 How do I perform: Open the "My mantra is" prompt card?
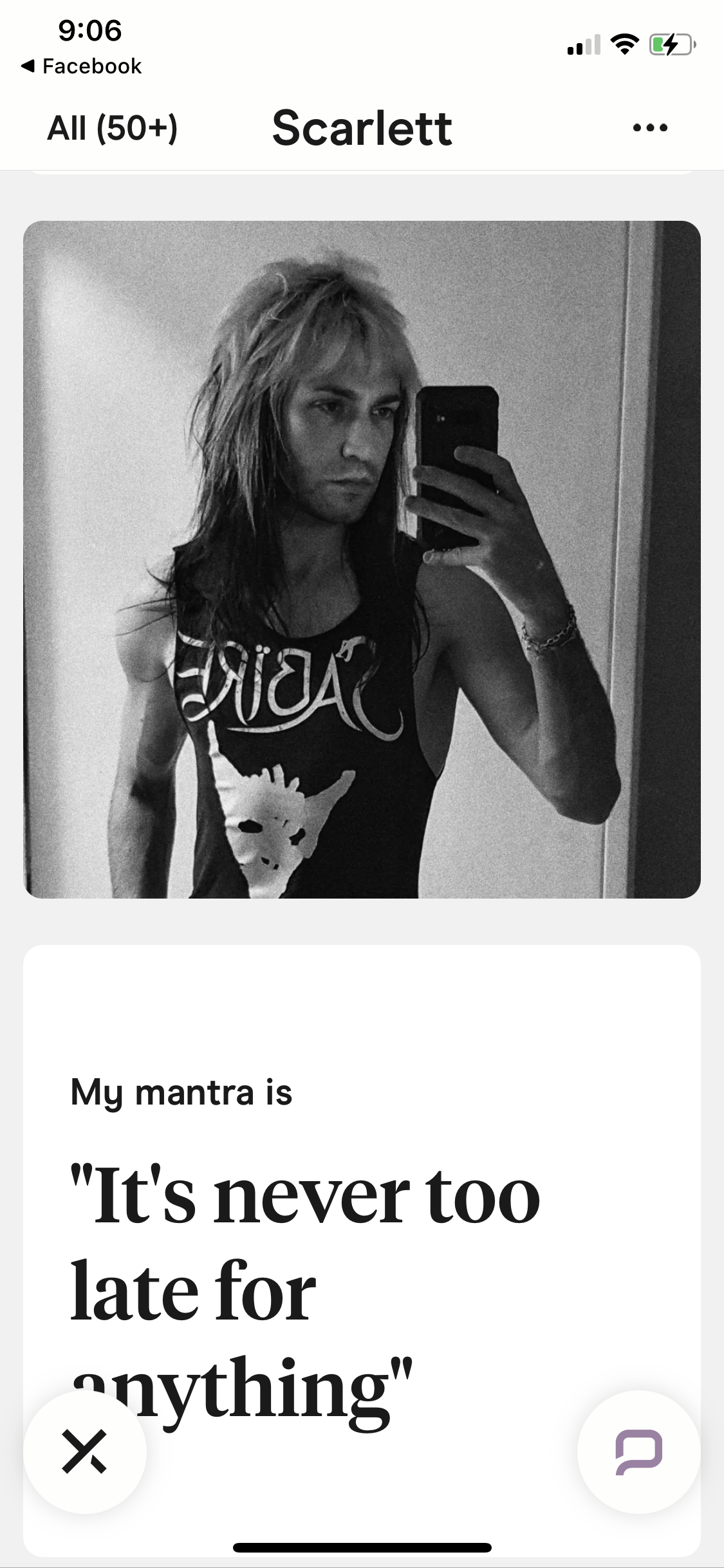[362, 1249]
